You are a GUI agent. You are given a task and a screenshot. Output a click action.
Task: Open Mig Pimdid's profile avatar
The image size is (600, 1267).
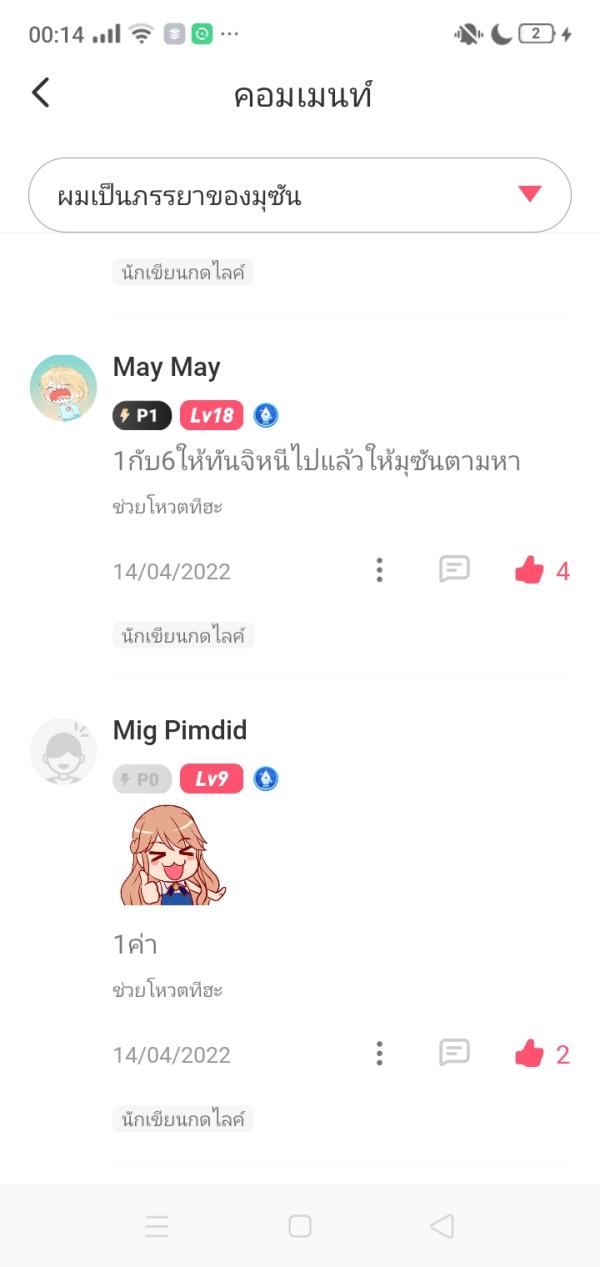coord(63,750)
